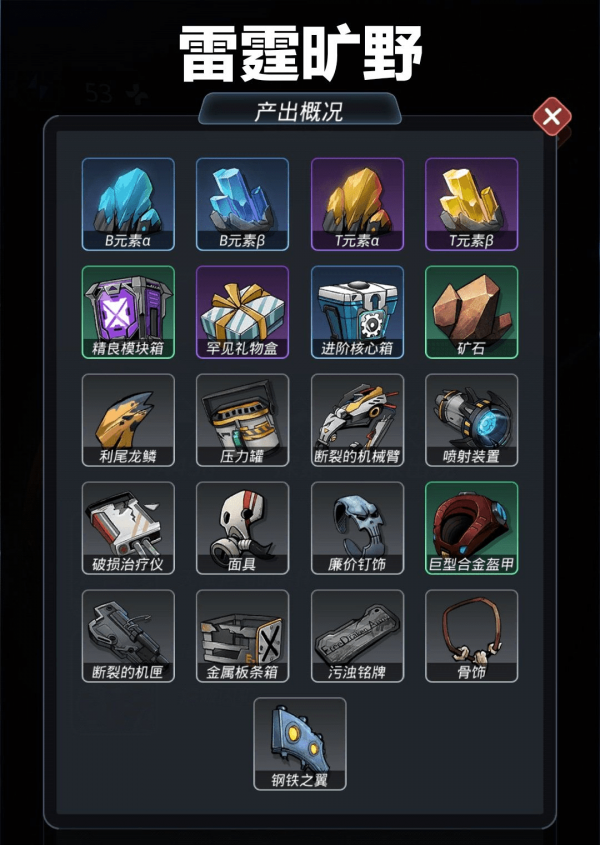Screen dimensions: 600x845
Task: Tap the 廉价钉饰 item
Action: (357, 528)
